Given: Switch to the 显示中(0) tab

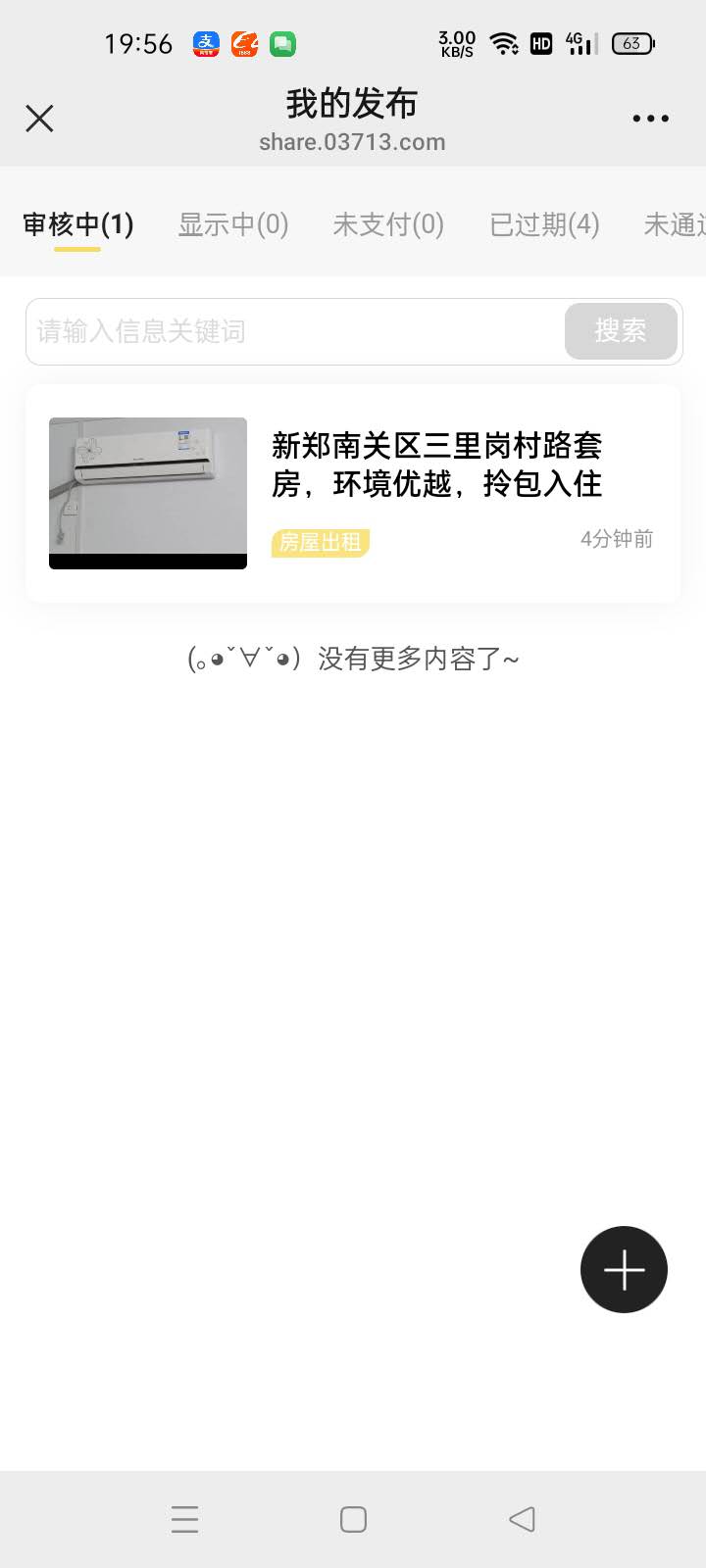Looking at the screenshot, I should click(233, 224).
